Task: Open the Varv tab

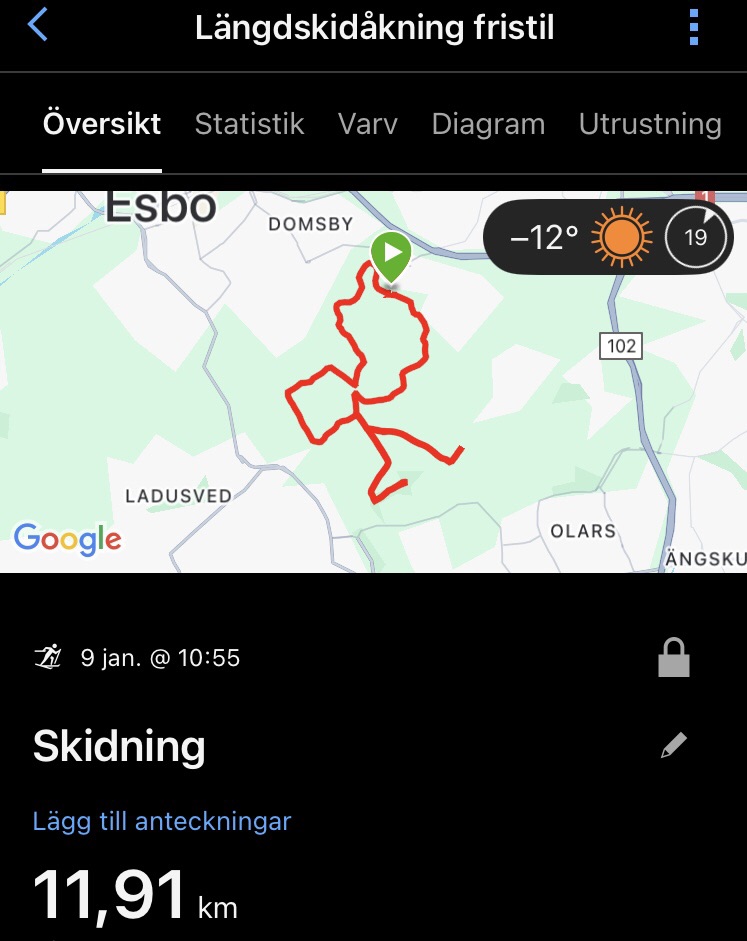Action: pyautogui.click(x=367, y=124)
